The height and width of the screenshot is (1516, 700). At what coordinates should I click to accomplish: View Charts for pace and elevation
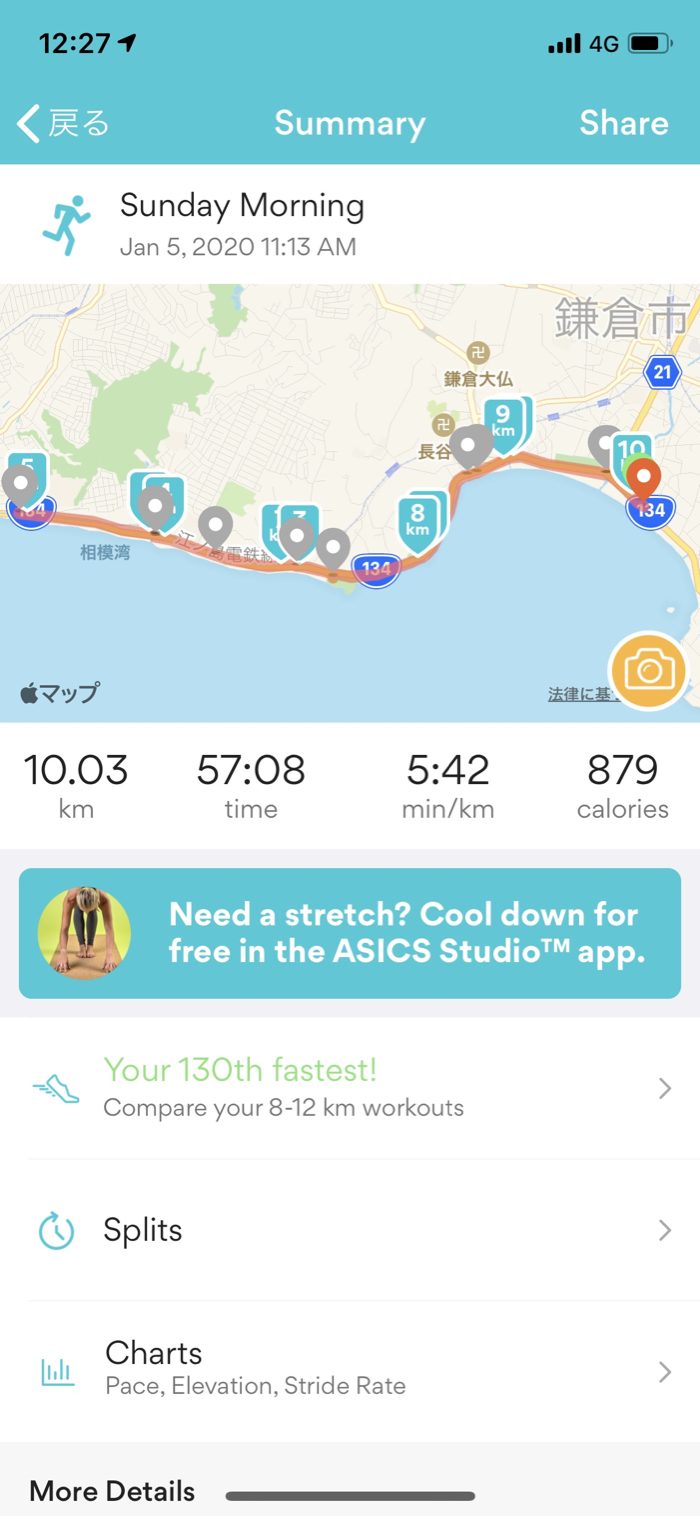[350, 1368]
